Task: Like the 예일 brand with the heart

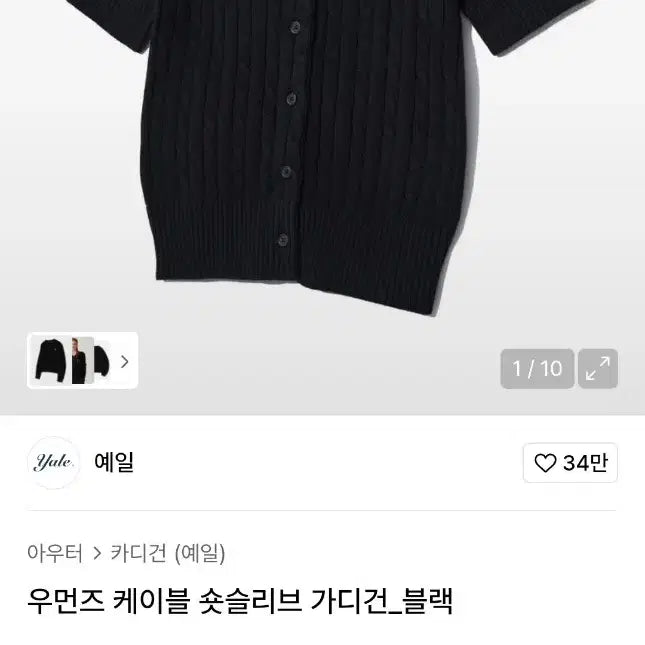Action: [x=570, y=463]
